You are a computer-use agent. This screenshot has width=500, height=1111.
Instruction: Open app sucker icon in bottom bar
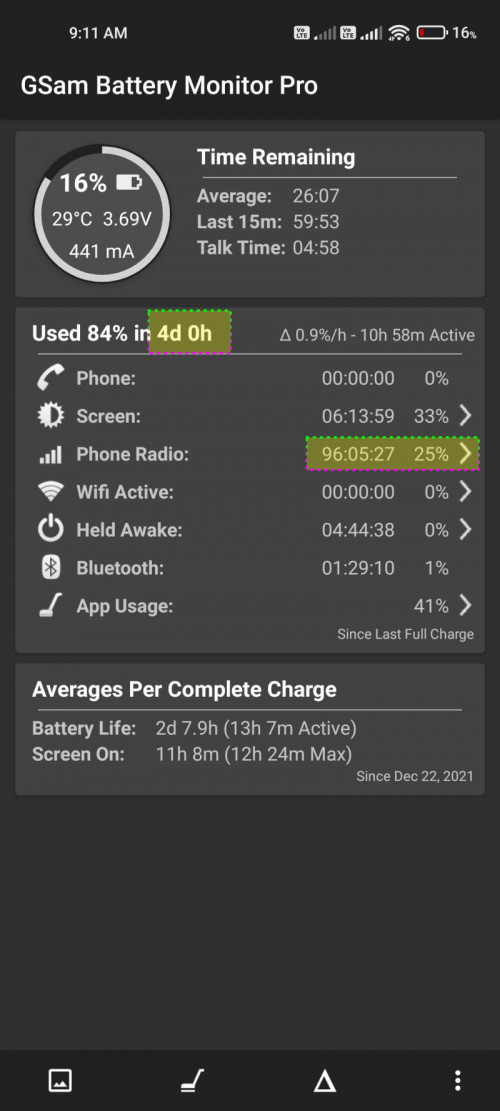click(x=193, y=1081)
